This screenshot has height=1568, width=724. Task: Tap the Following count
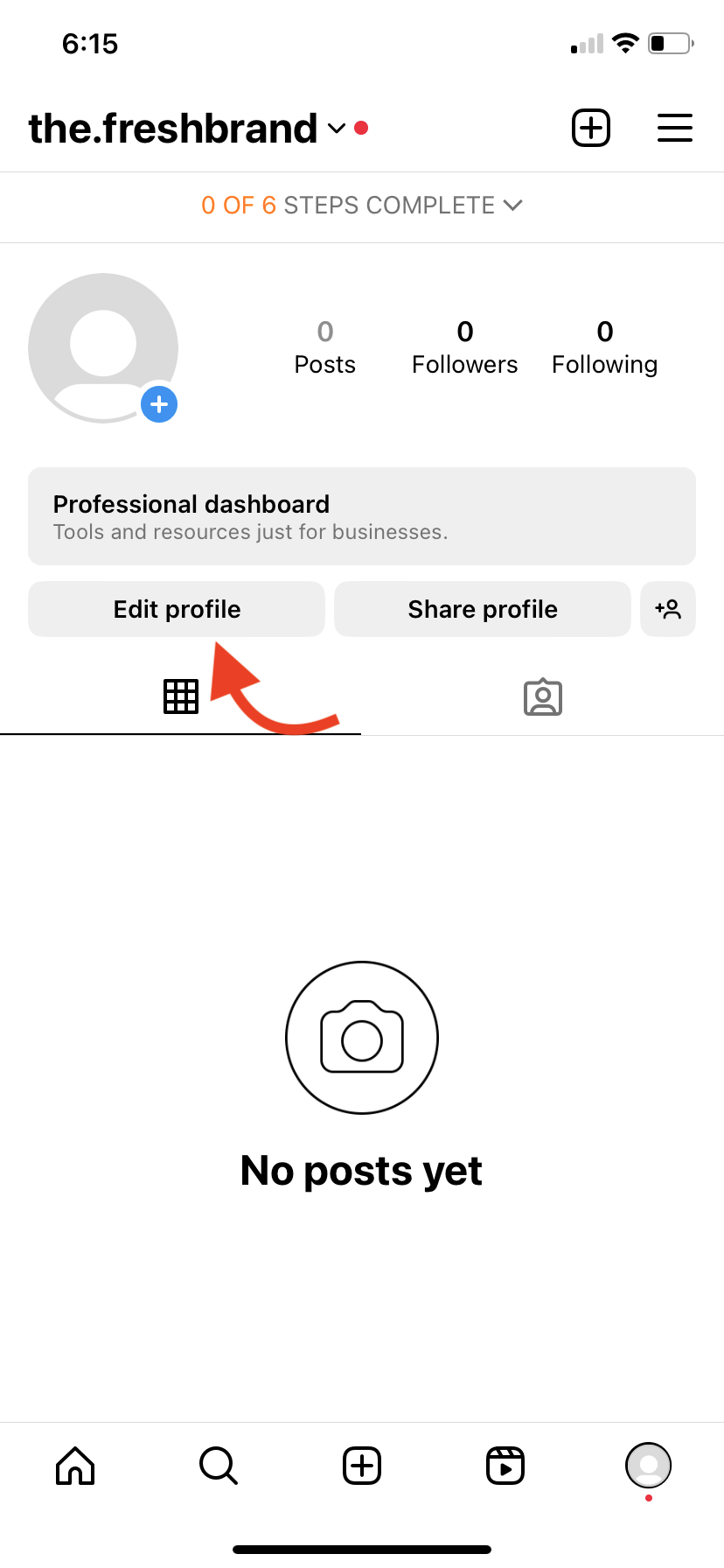604,346
